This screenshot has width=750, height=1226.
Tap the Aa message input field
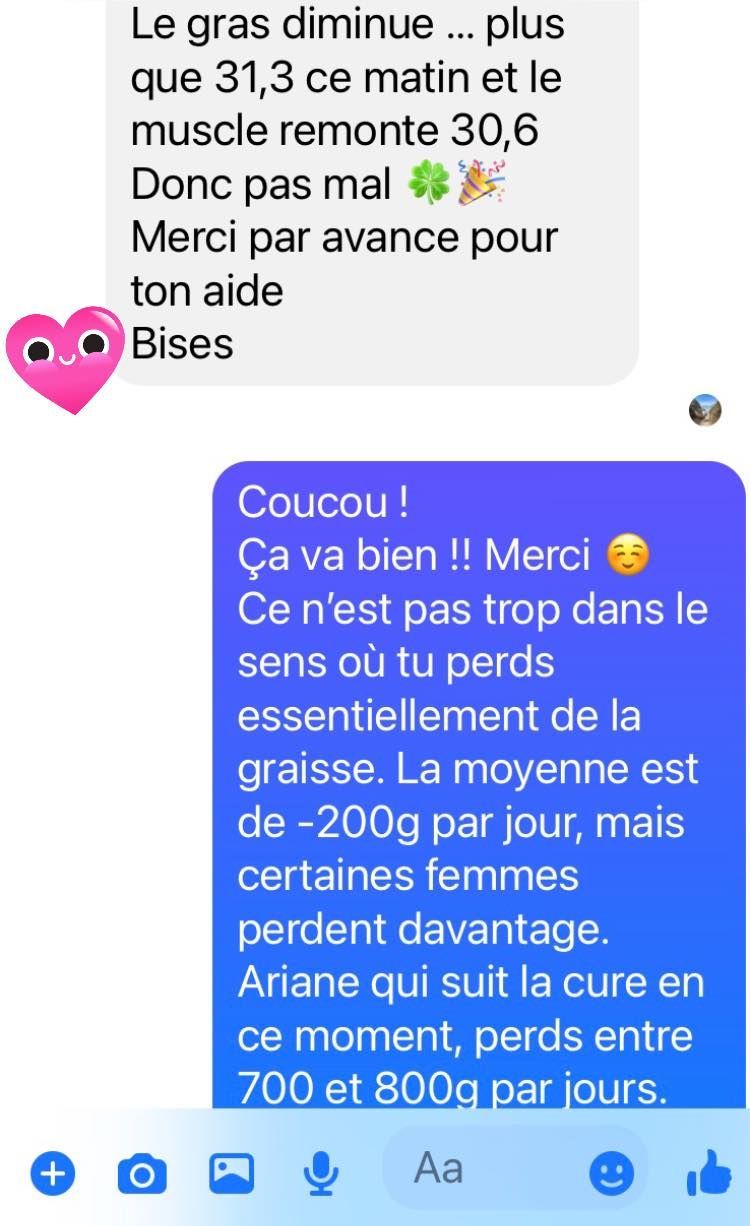pos(480,1168)
